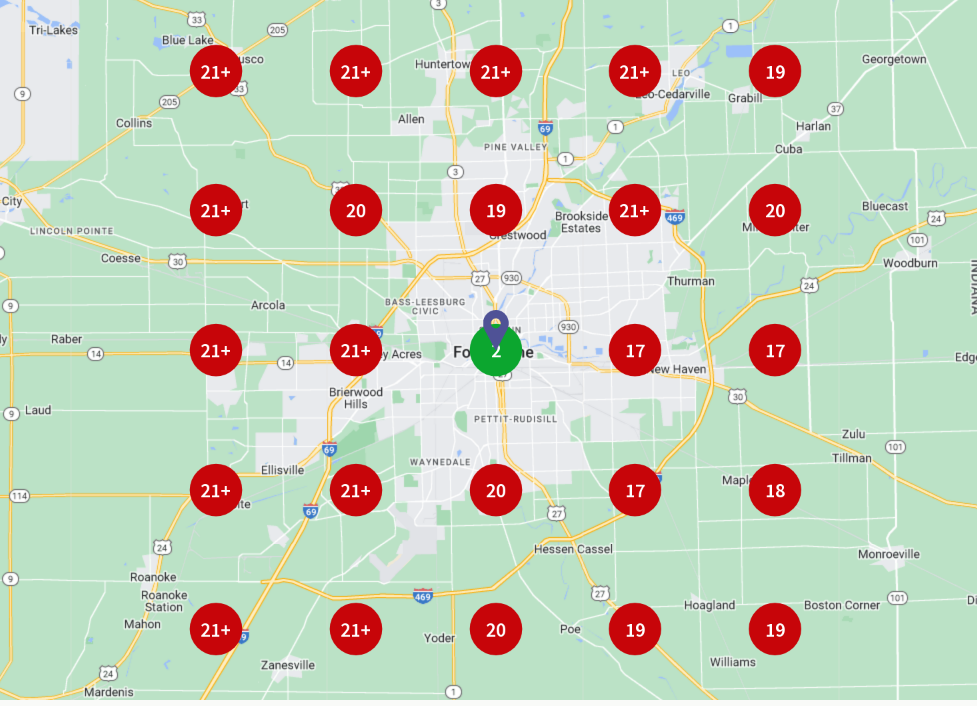Select the 21+ marker near Raber
Viewport: 977px width, 706px height.
pos(216,350)
